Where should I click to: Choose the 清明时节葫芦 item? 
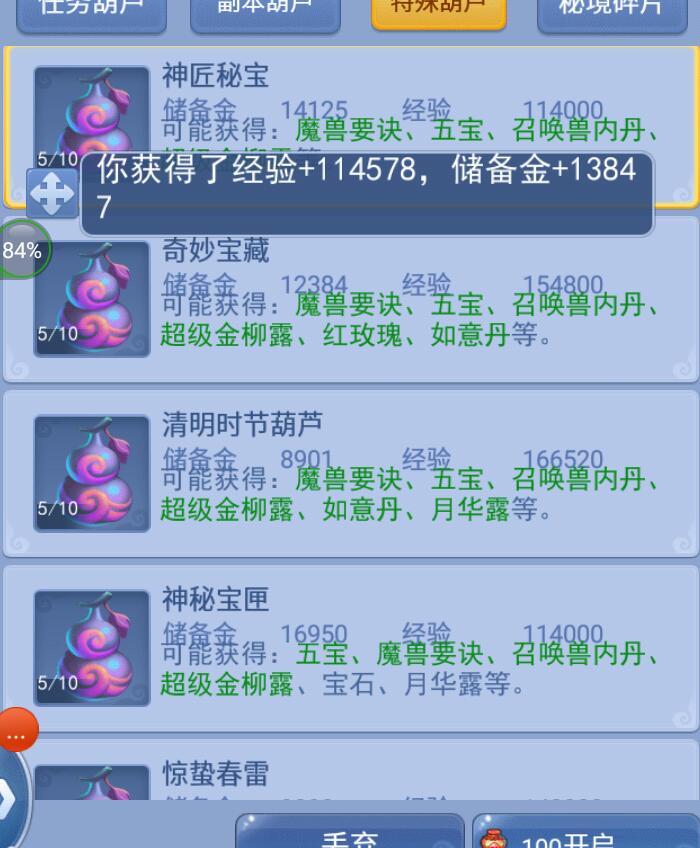pos(350,472)
